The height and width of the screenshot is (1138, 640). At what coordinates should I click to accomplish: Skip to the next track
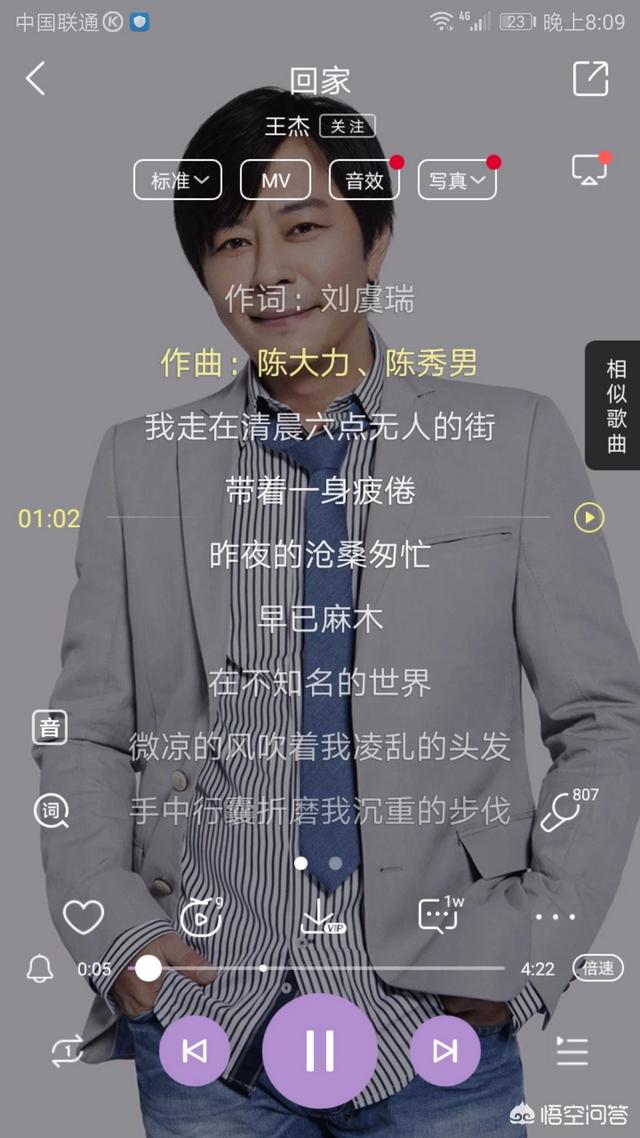[445, 1051]
